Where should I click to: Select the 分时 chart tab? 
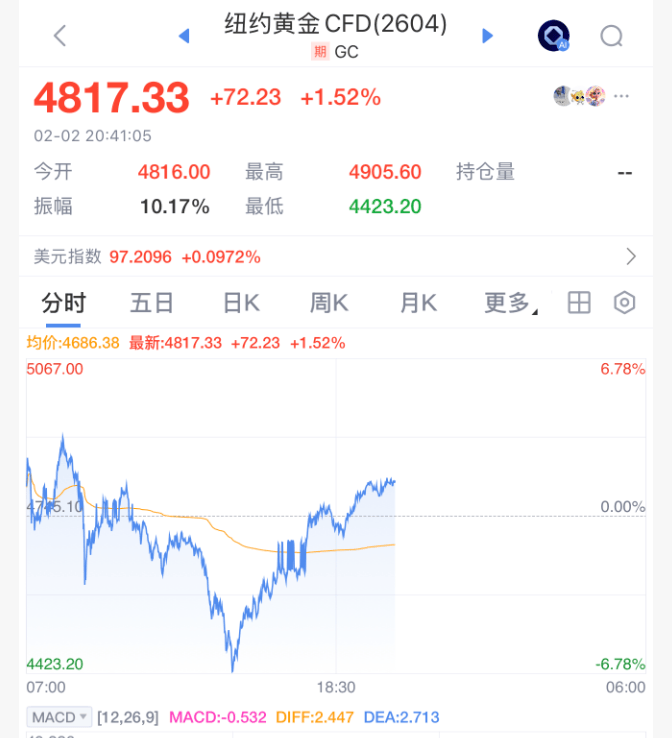point(63,303)
